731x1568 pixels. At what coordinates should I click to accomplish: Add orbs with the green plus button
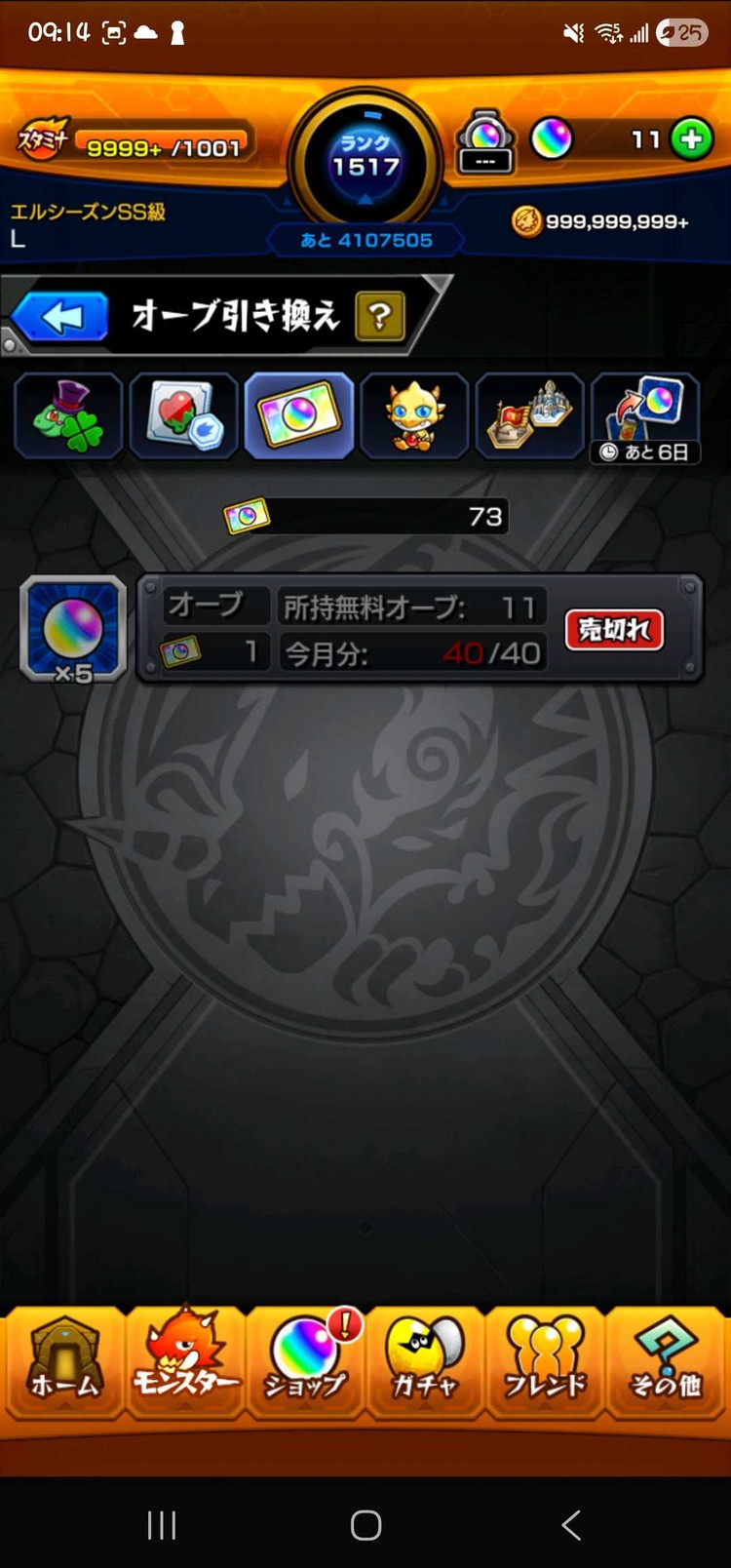691,139
